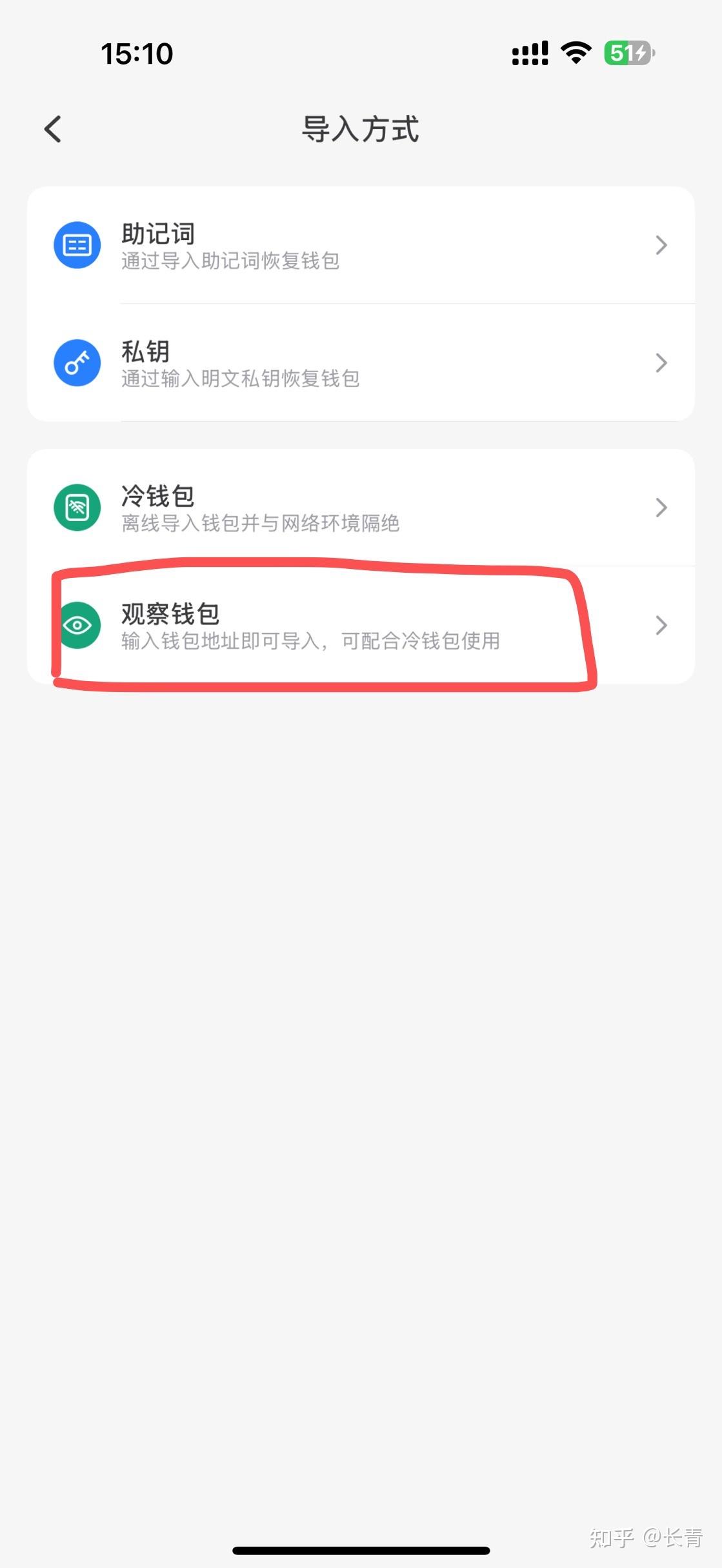Open the 助记词 import option

[x=360, y=246]
